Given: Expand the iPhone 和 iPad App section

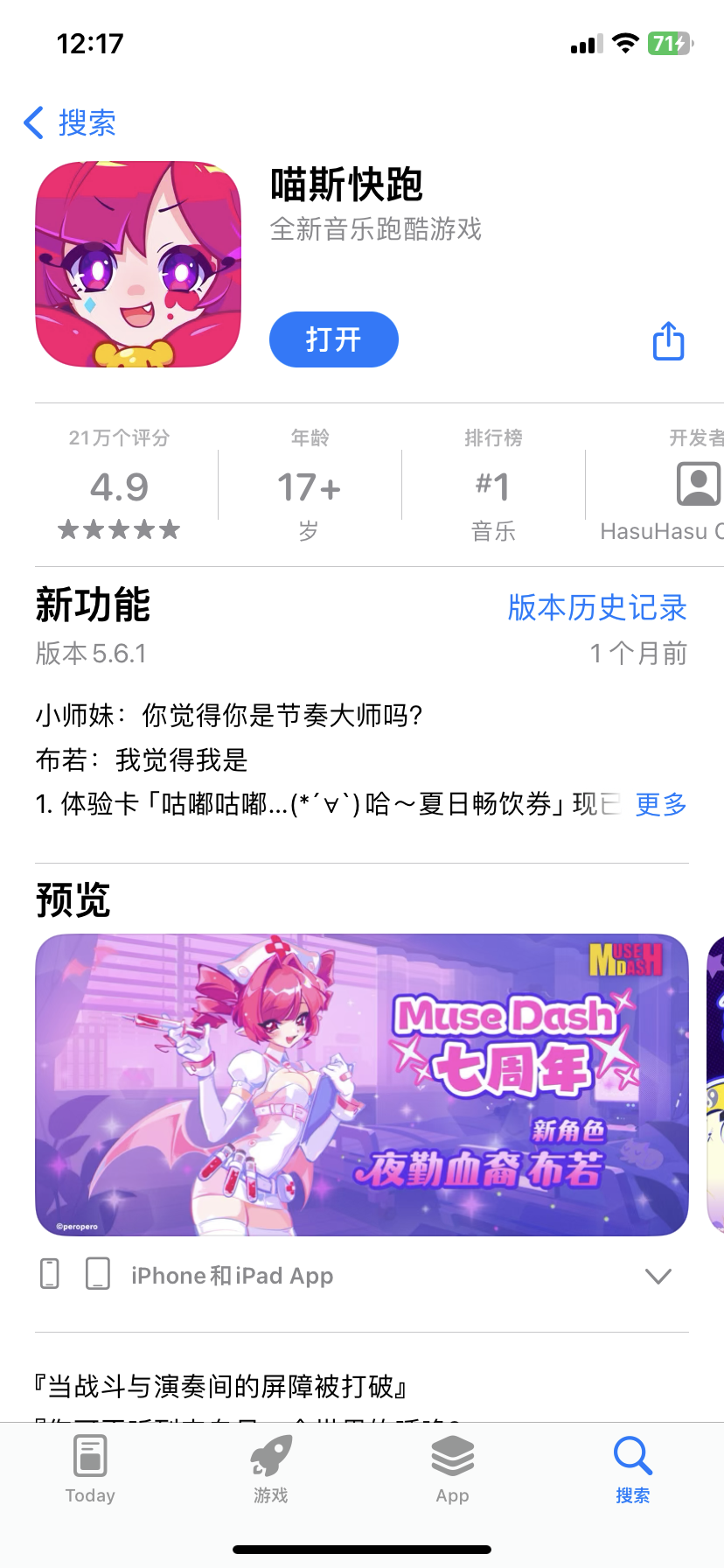Looking at the screenshot, I should 658,1276.
